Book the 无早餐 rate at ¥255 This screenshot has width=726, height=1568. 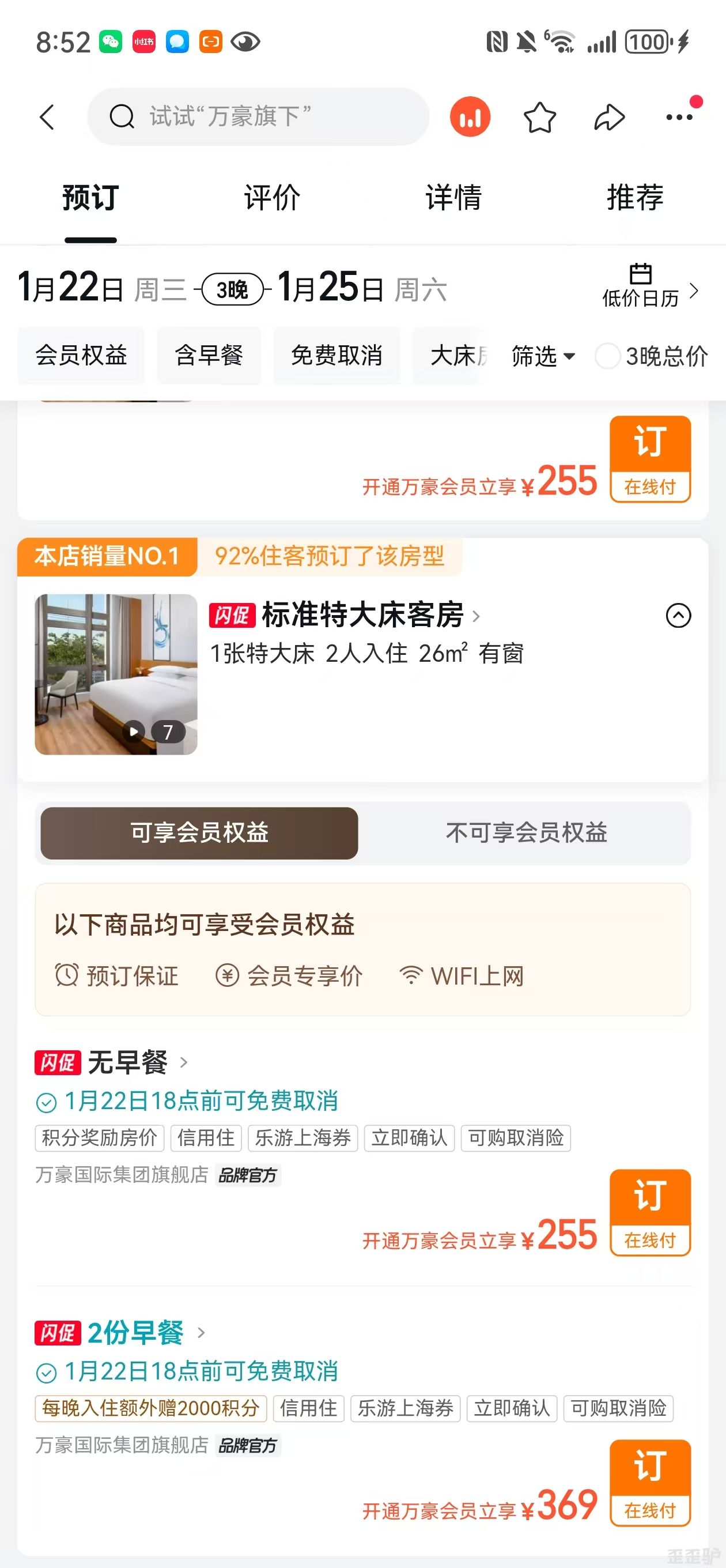pos(650,1212)
